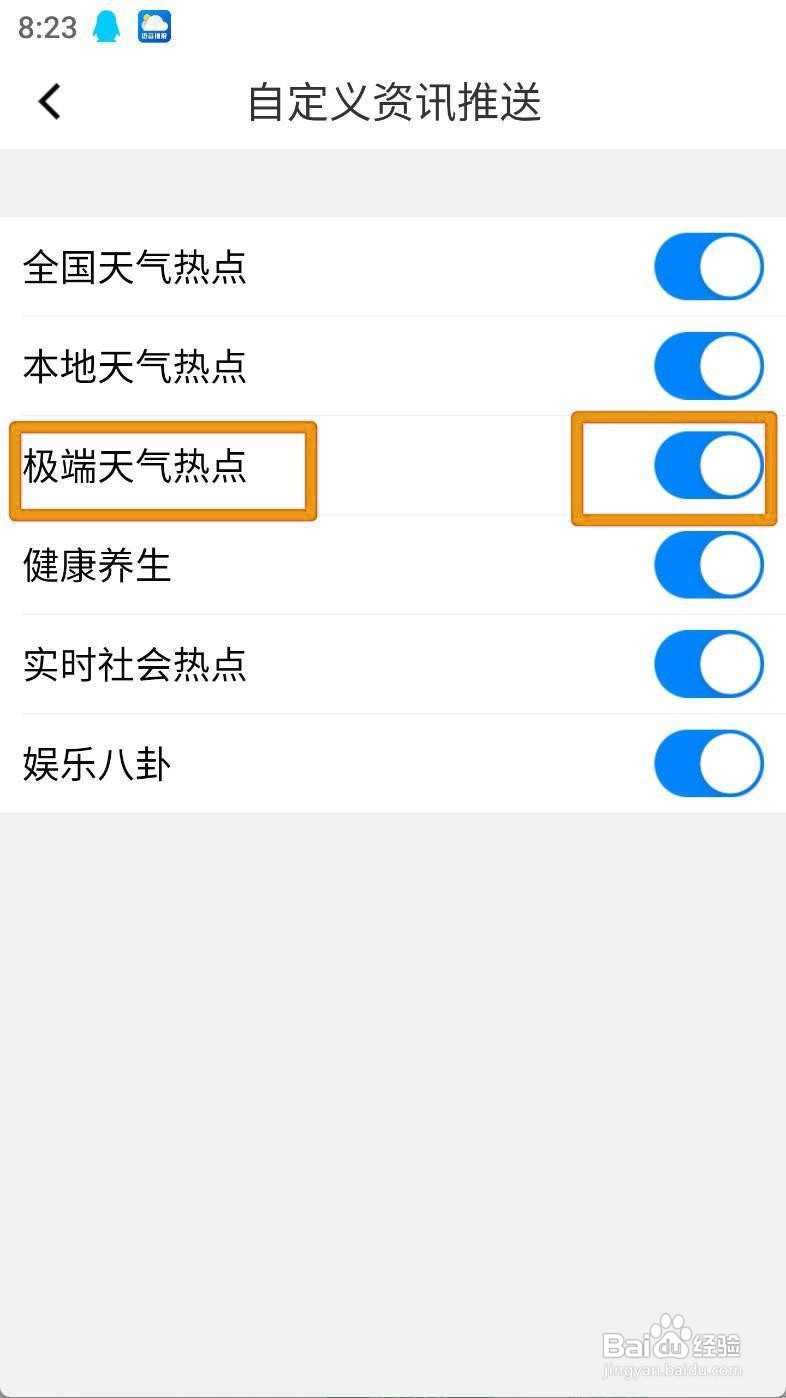Viewport: 786px width, 1398px height.
Task: Tap the clock showing 8:23
Action: [x=47, y=26]
